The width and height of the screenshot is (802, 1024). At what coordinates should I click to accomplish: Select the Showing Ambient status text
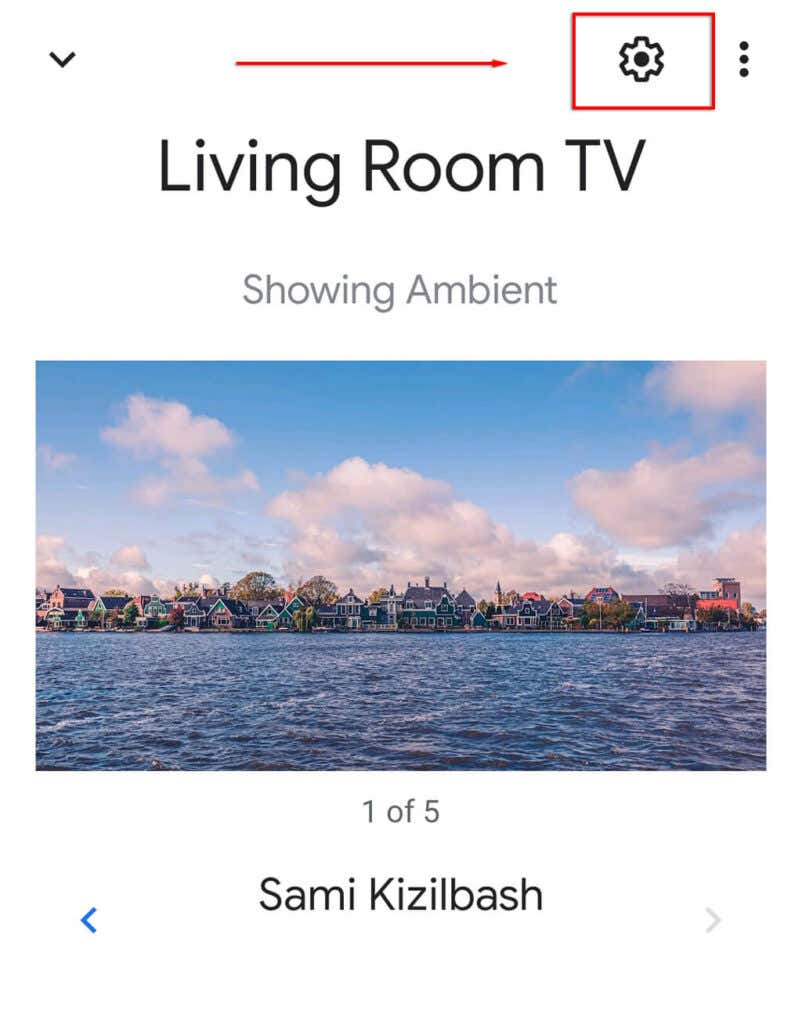pyautogui.click(x=399, y=291)
